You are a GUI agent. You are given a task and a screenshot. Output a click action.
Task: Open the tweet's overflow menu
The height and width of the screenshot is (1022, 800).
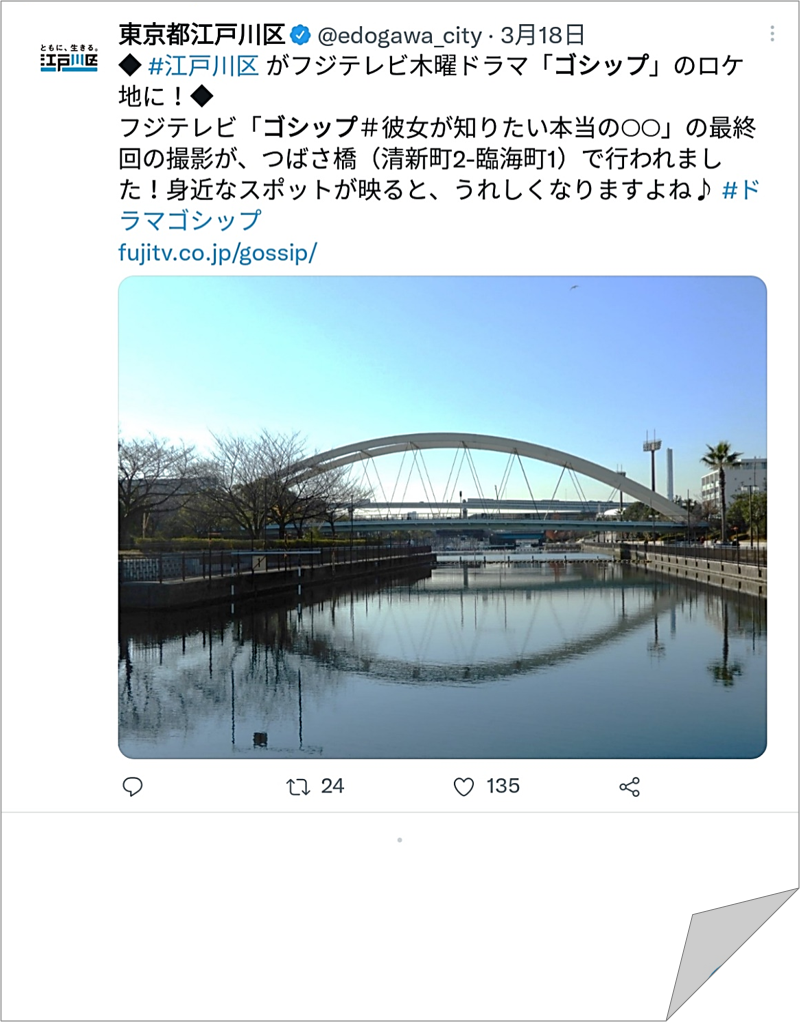pyautogui.click(x=772, y=34)
